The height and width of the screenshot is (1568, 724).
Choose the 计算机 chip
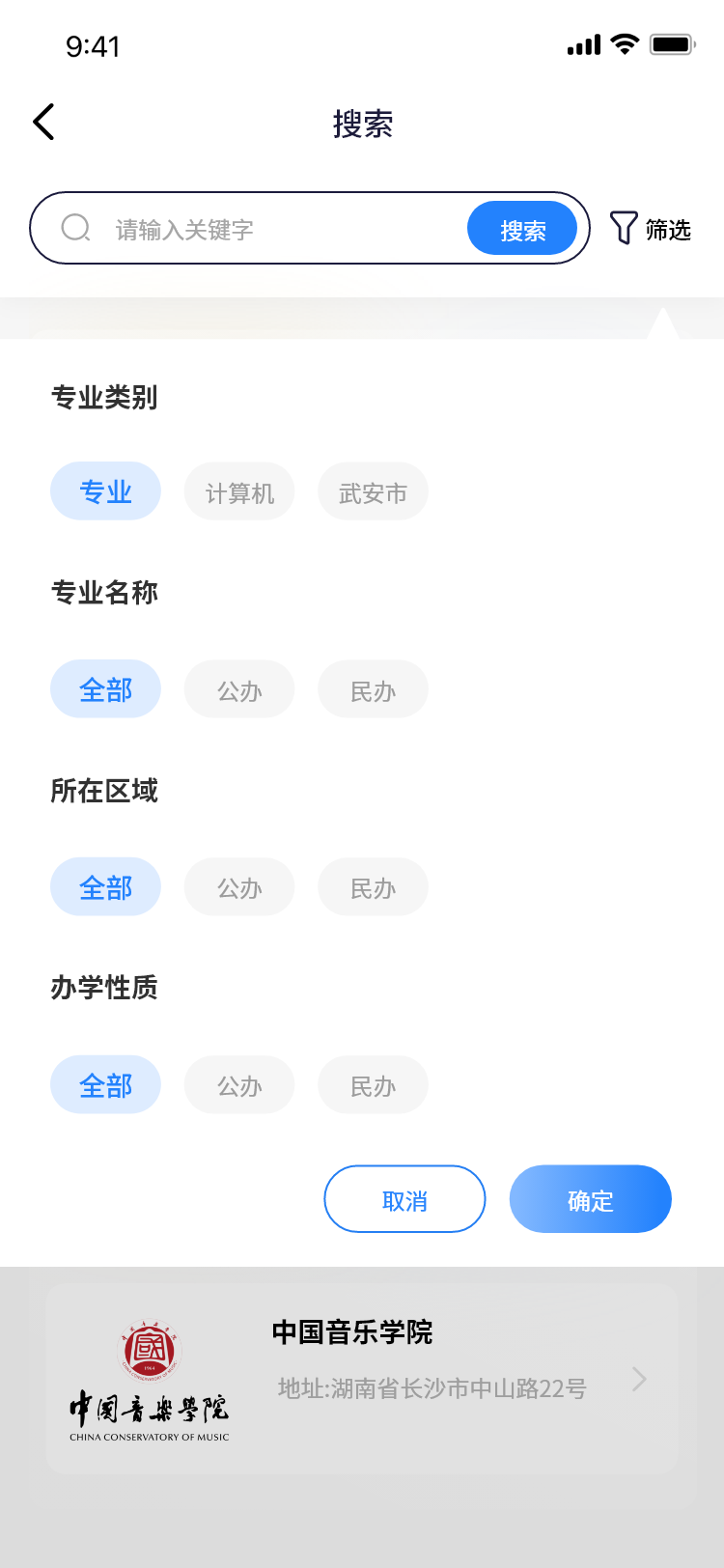239,492
